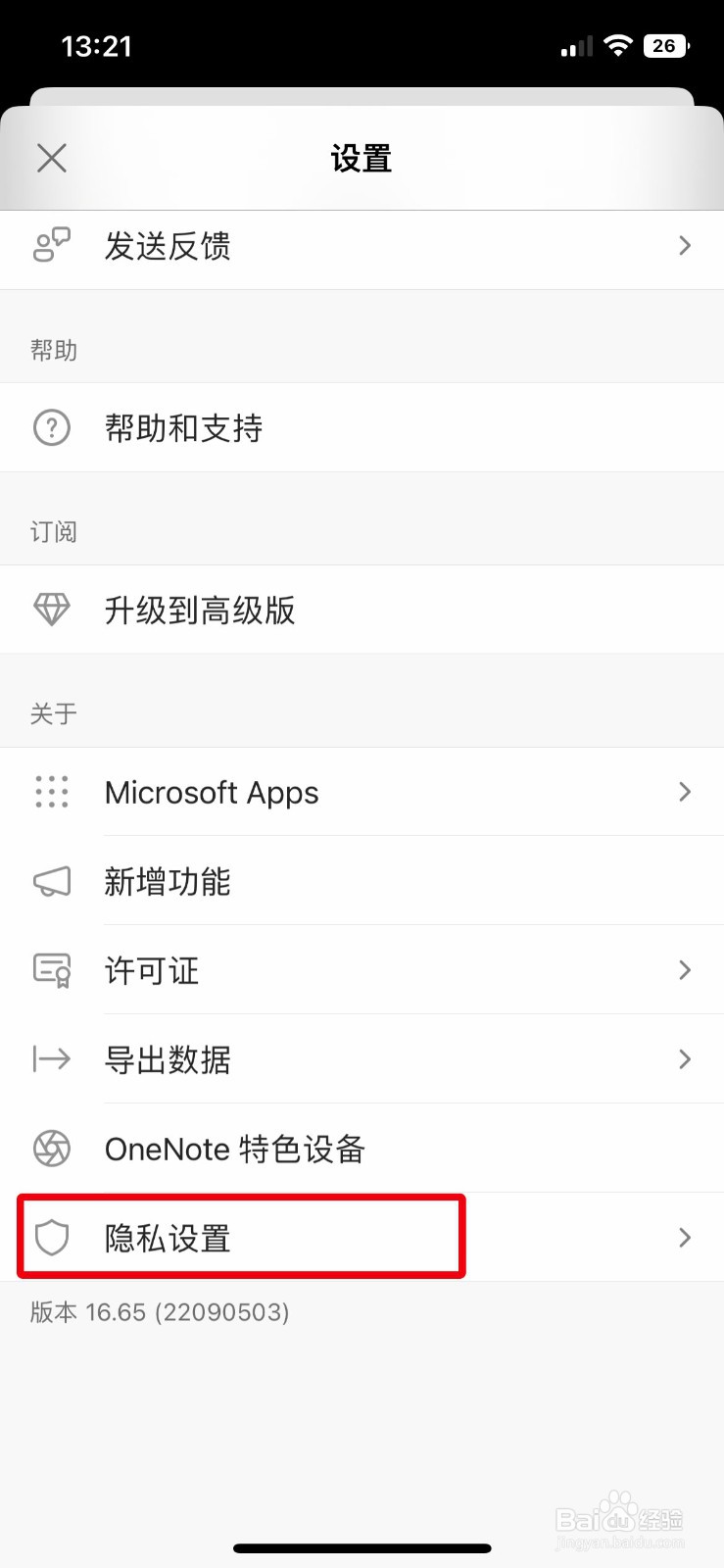The image size is (724, 1568).
Task: View 新增功能 (what's new)
Action: click(362, 881)
